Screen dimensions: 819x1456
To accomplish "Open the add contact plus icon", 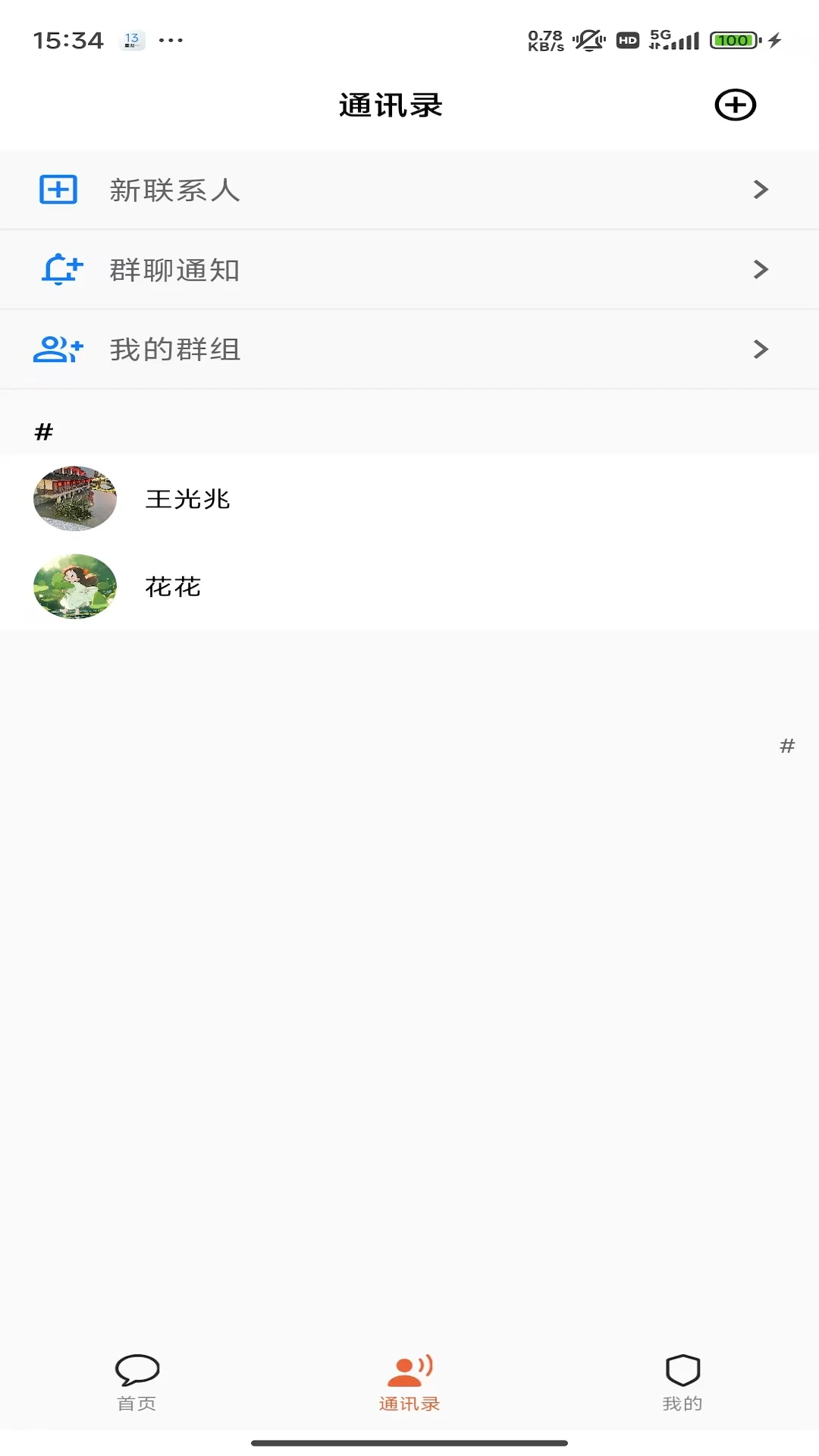I will click(734, 105).
